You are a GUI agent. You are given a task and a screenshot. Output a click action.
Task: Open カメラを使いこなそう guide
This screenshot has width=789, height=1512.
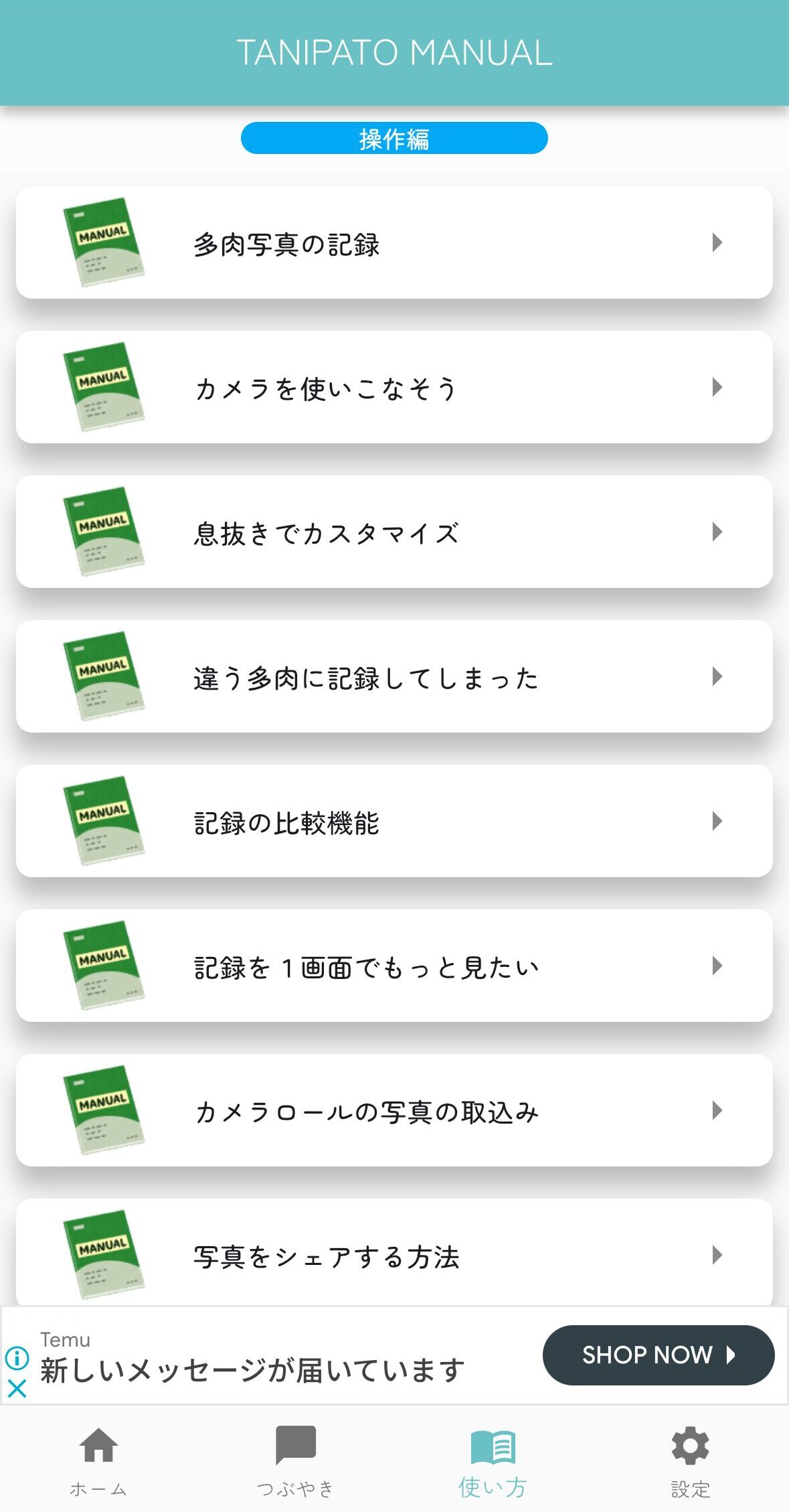pyautogui.click(x=394, y=387)
